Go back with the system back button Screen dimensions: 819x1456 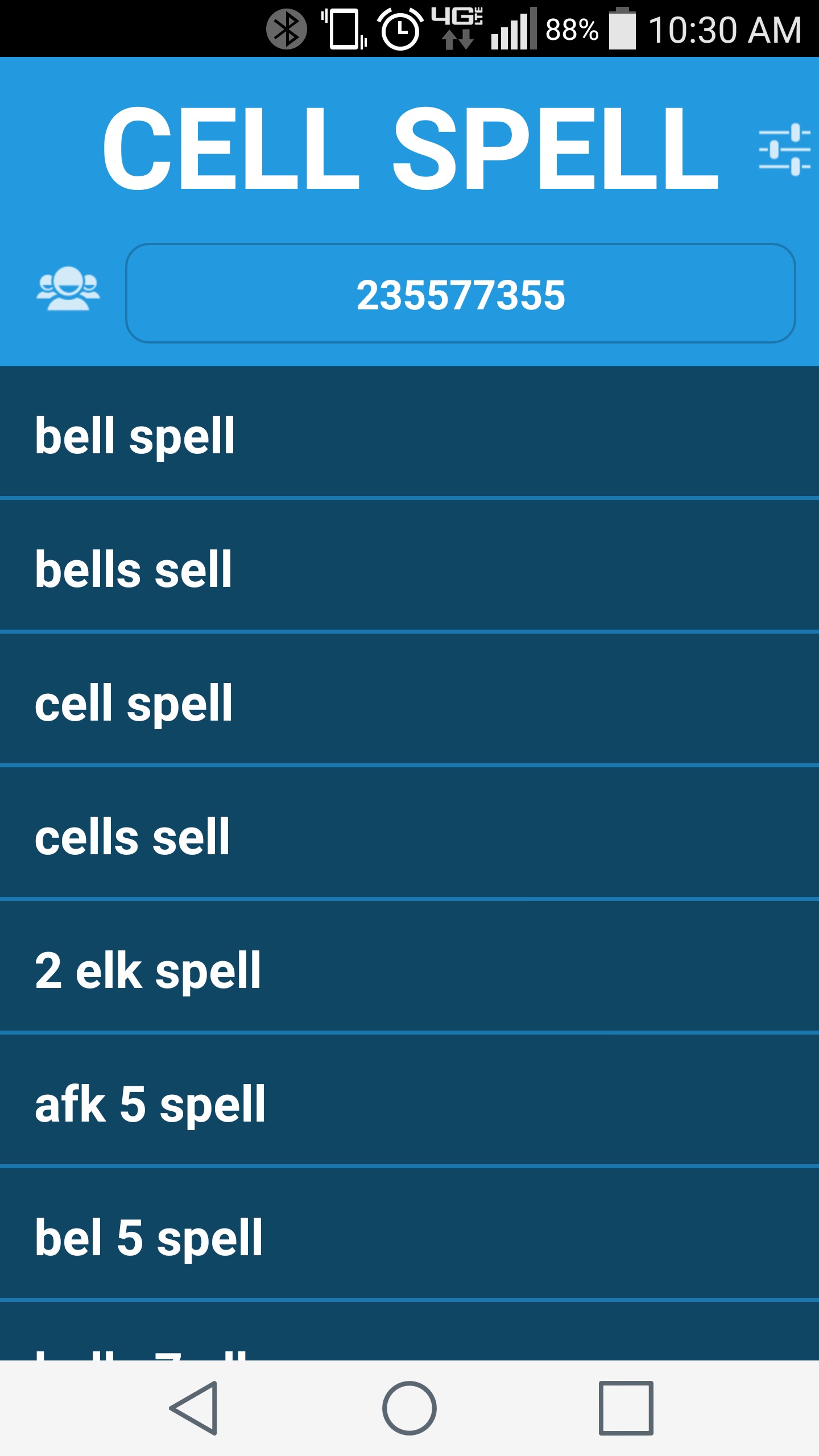pos(194,1408)
